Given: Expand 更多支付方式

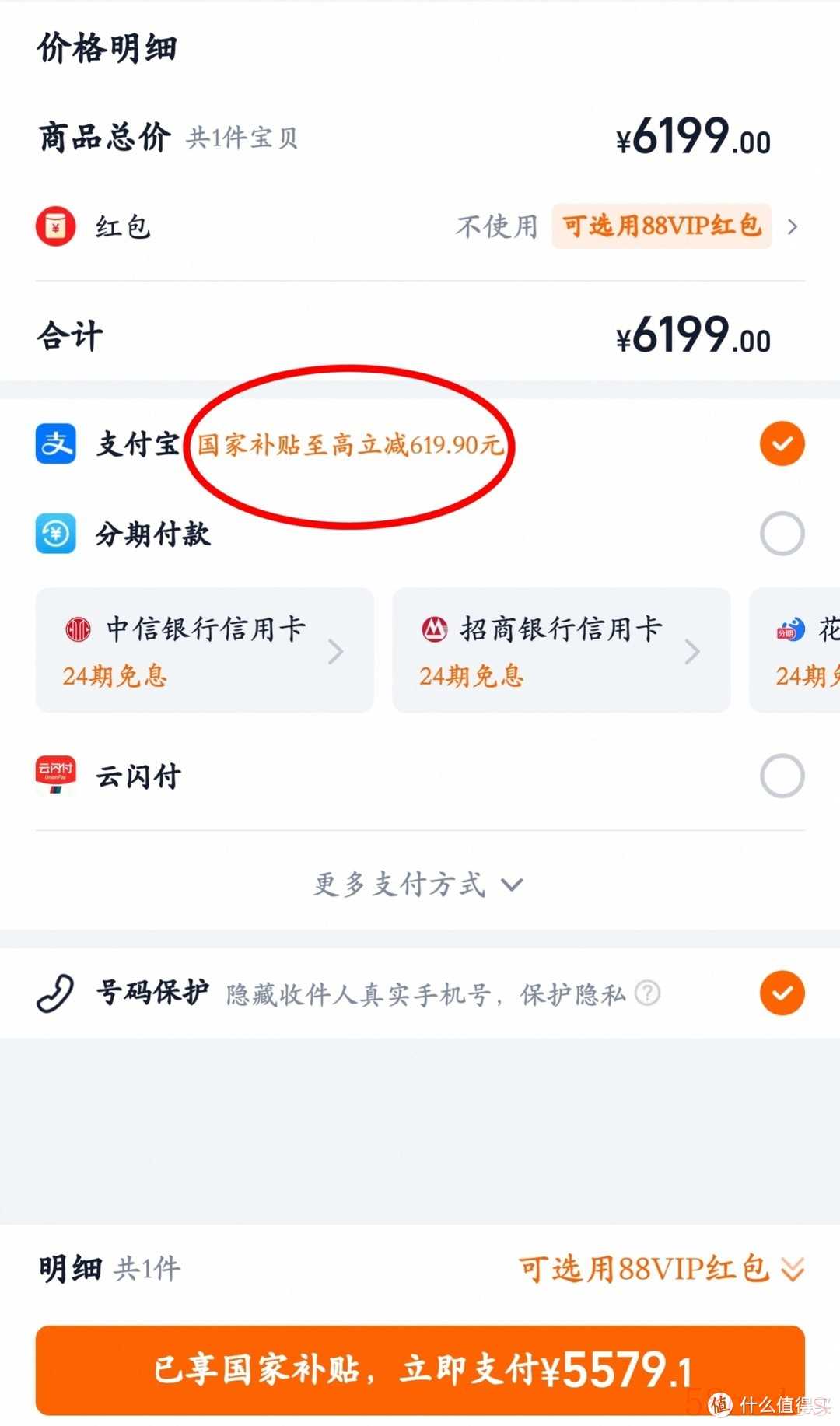Looking at the screenshot, I should pos(418,885).
